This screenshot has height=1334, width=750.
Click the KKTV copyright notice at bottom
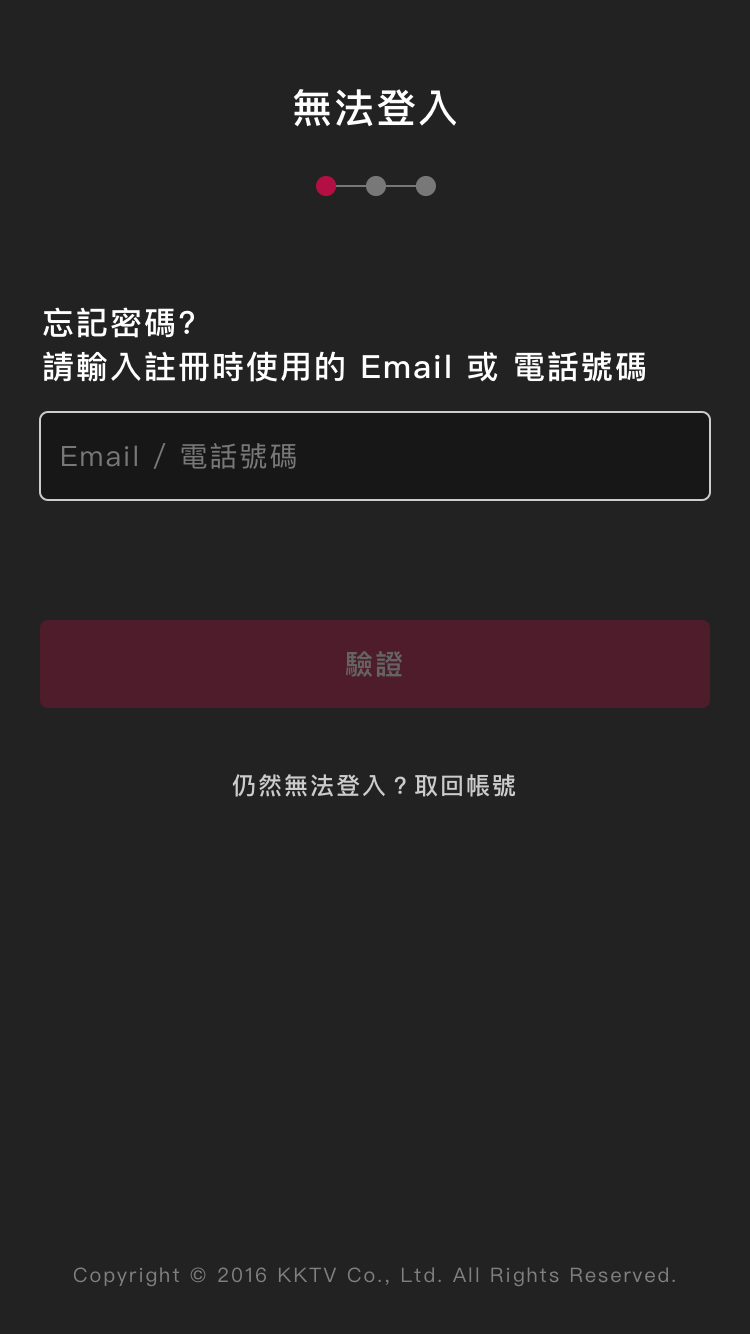tap(375, 1275)
